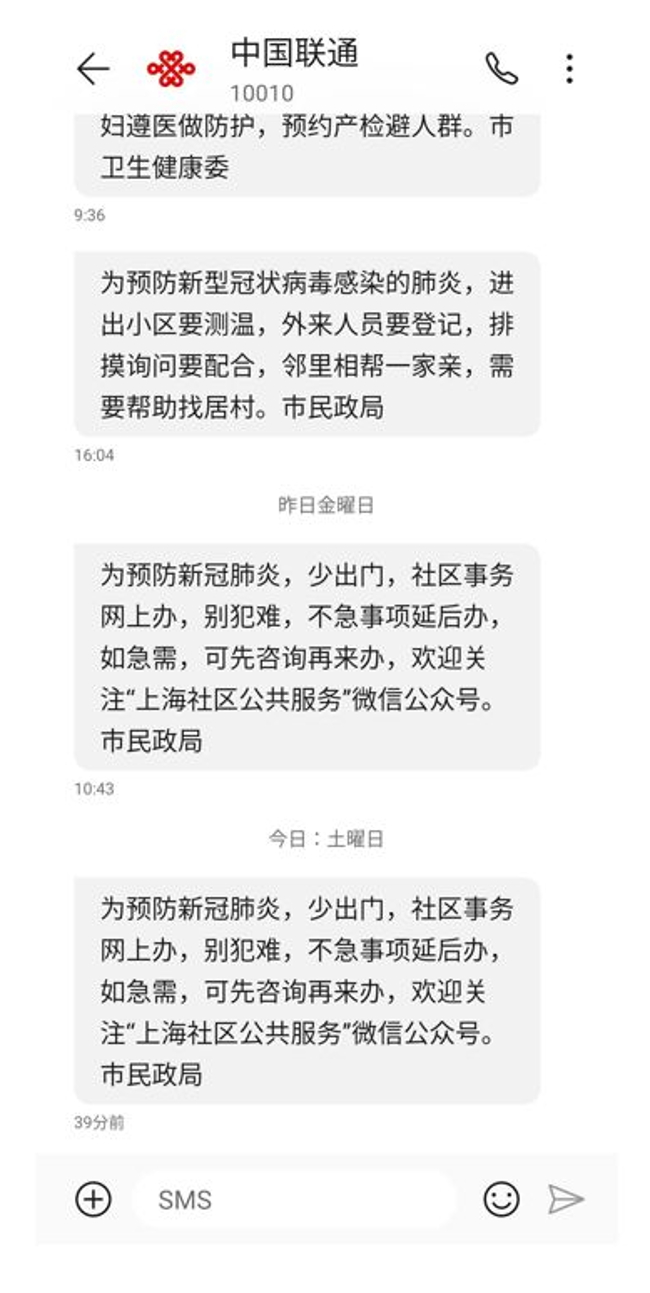Send the message with the arrow icon
This screenshot has height=1293, width=650.
(565, 1199)
